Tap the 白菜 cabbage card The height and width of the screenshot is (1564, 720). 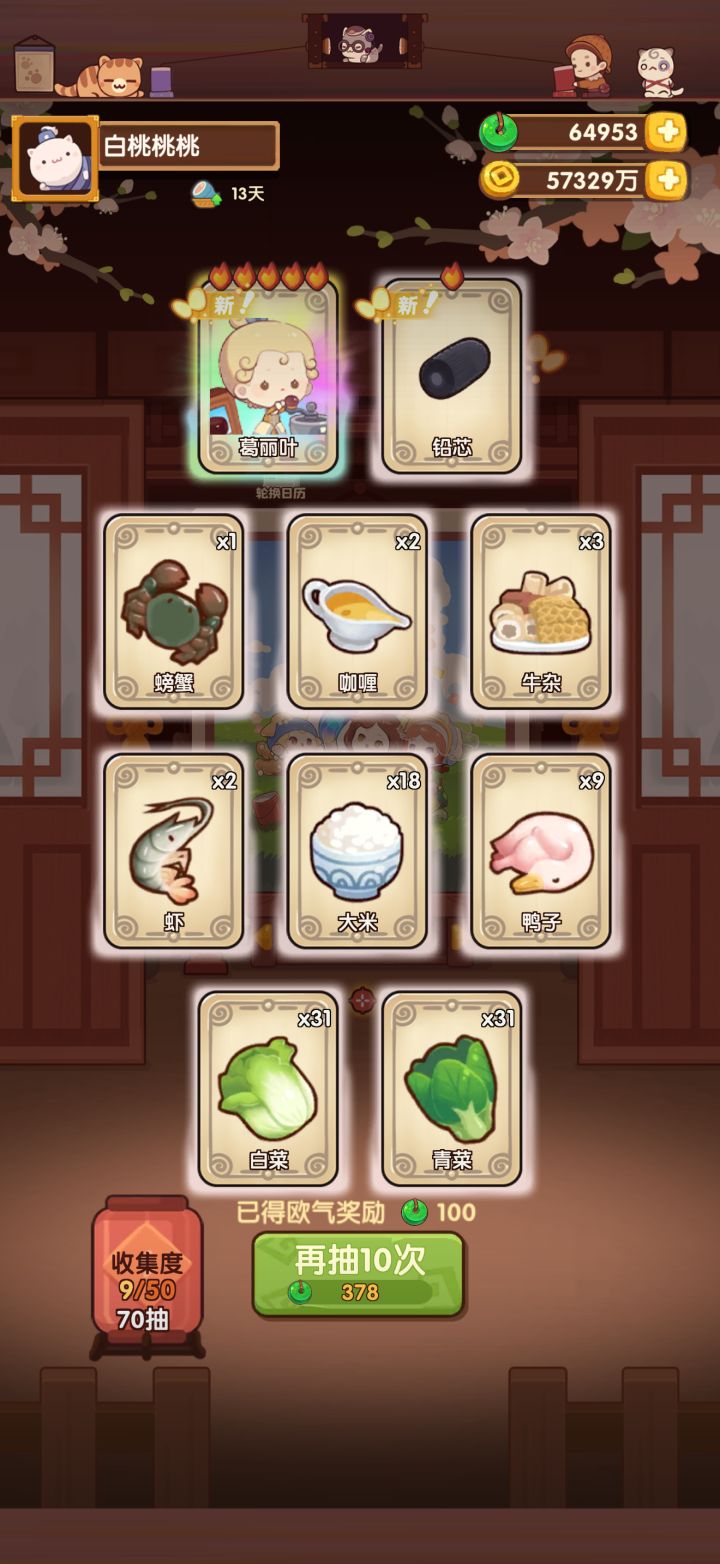tap(268, 1090)
